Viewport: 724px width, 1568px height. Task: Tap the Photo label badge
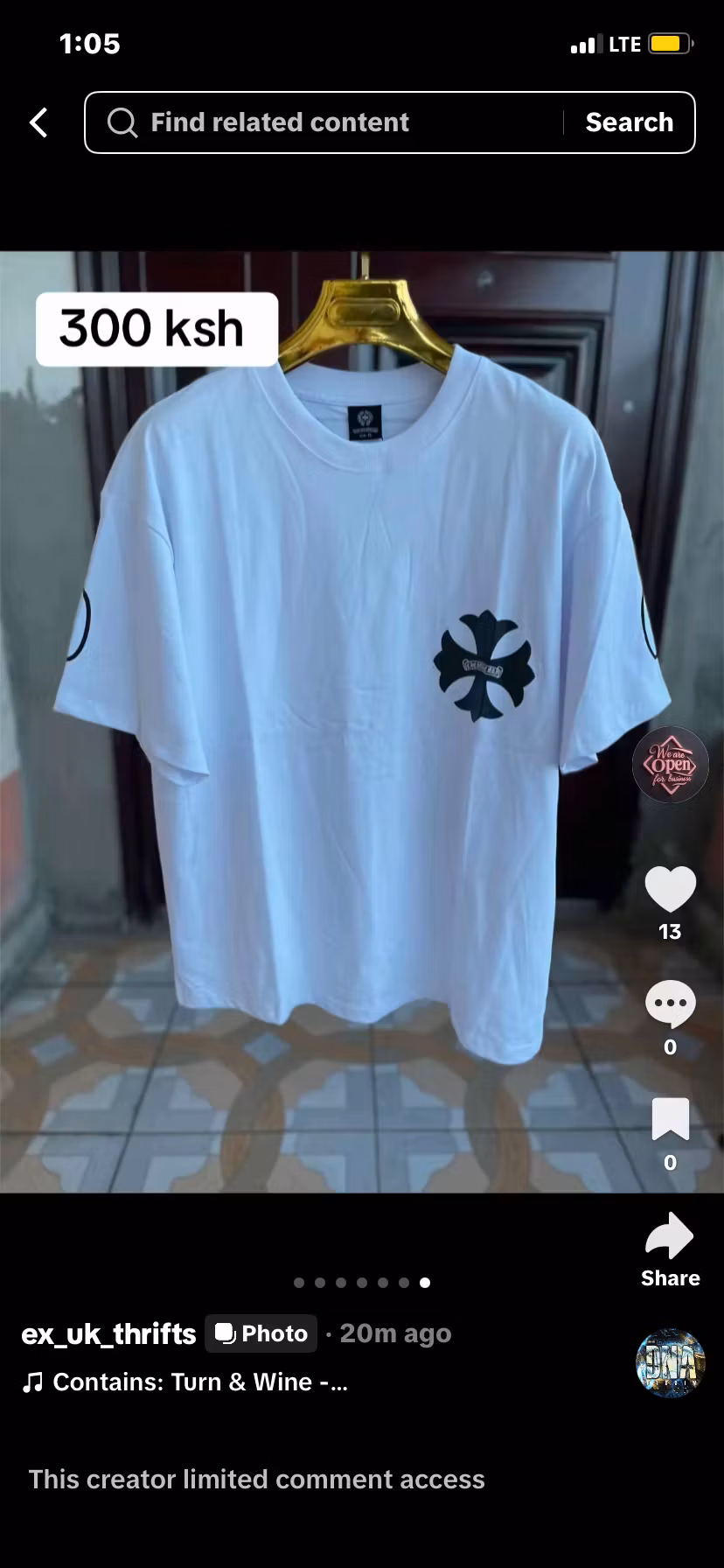(261, 1333)
